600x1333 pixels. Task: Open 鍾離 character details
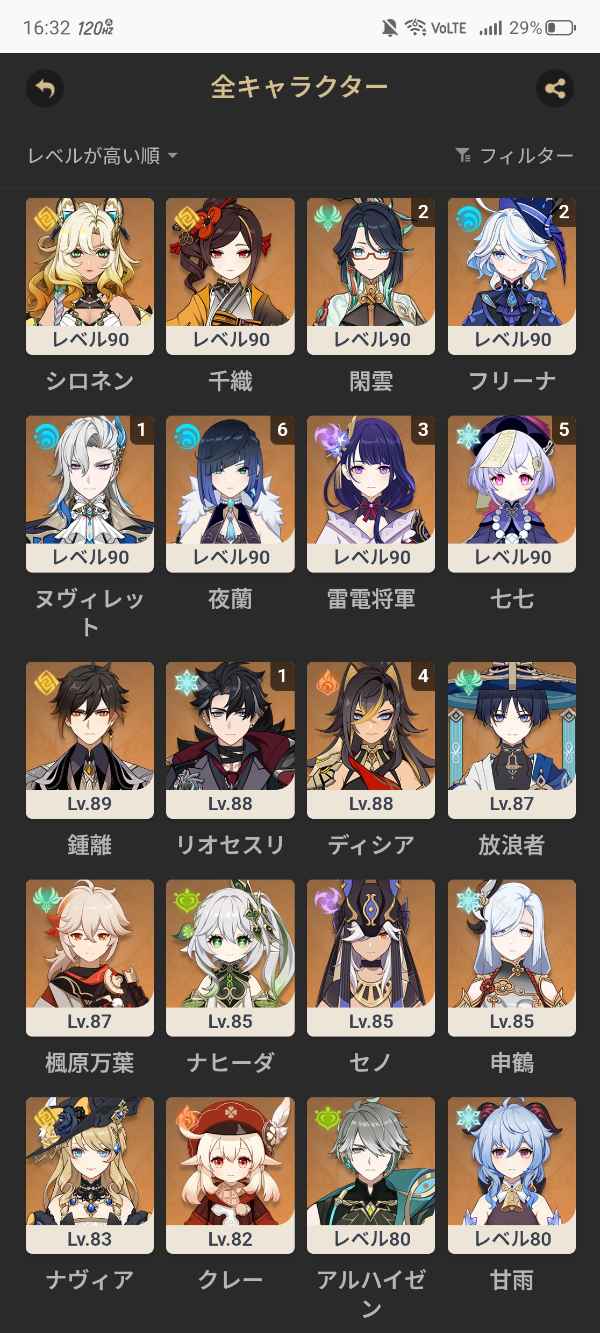click(90, 740)
